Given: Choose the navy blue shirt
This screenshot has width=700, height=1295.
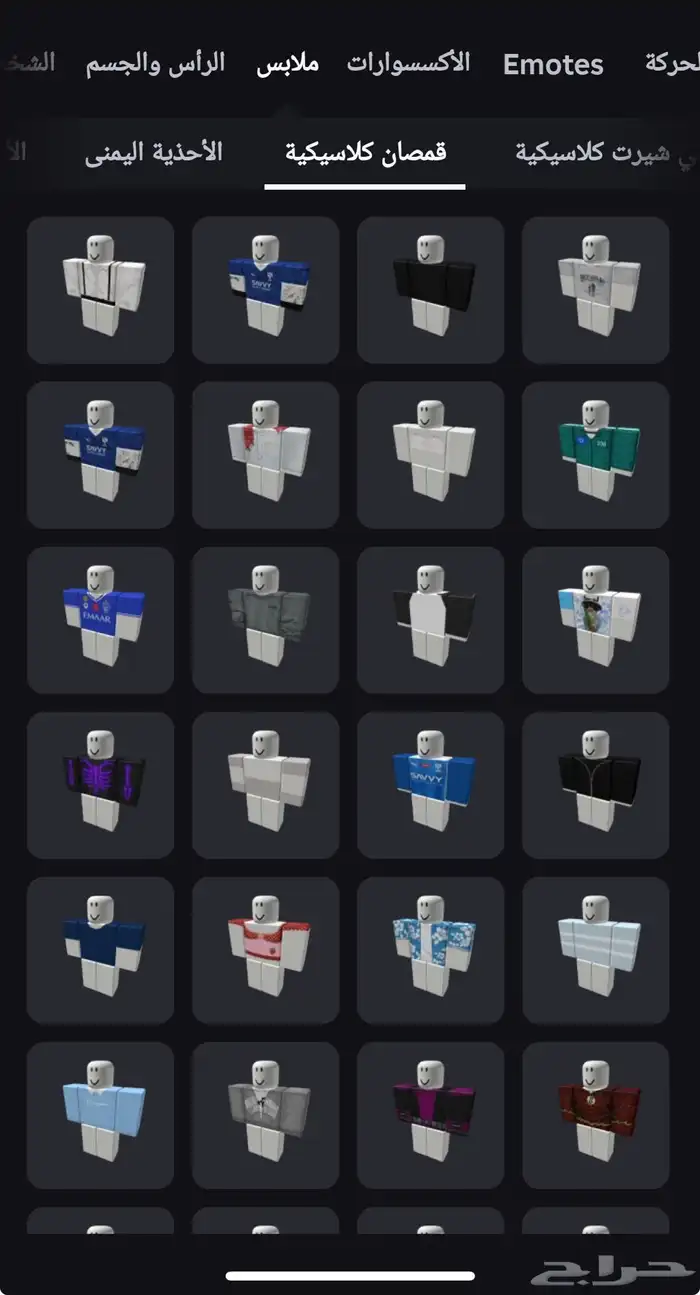Looking at the screenshot, I should 100,950.
